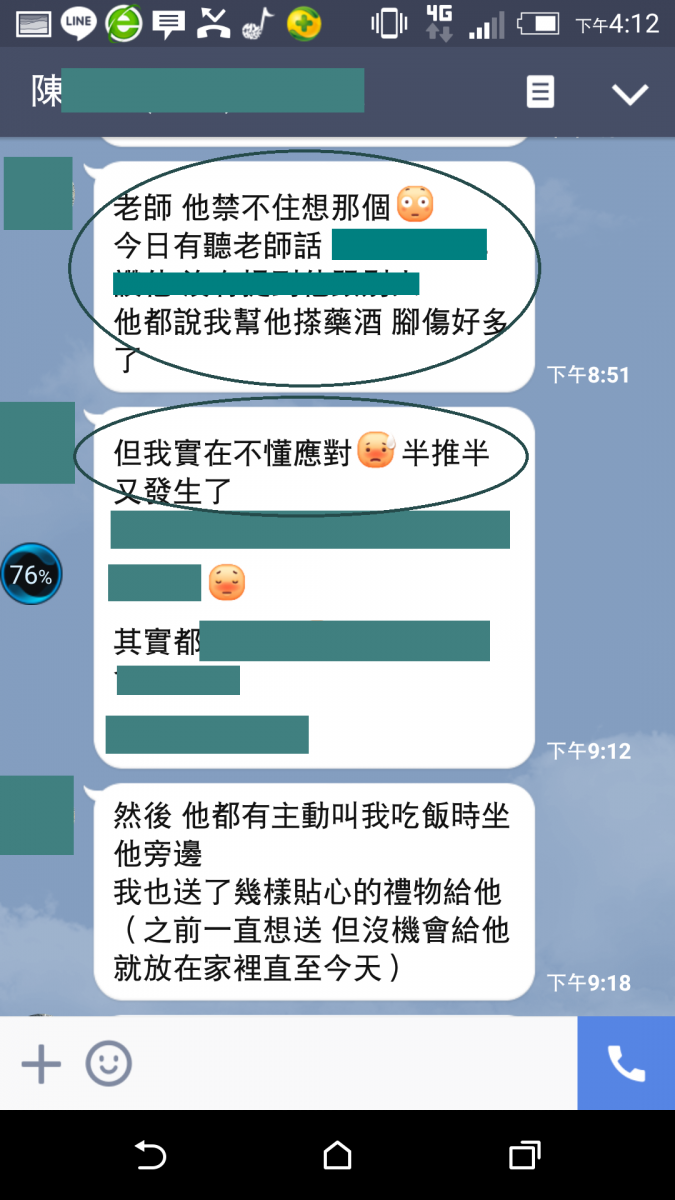Tap the message input field
The image size is (675, 1200).
coord(350,1064)
